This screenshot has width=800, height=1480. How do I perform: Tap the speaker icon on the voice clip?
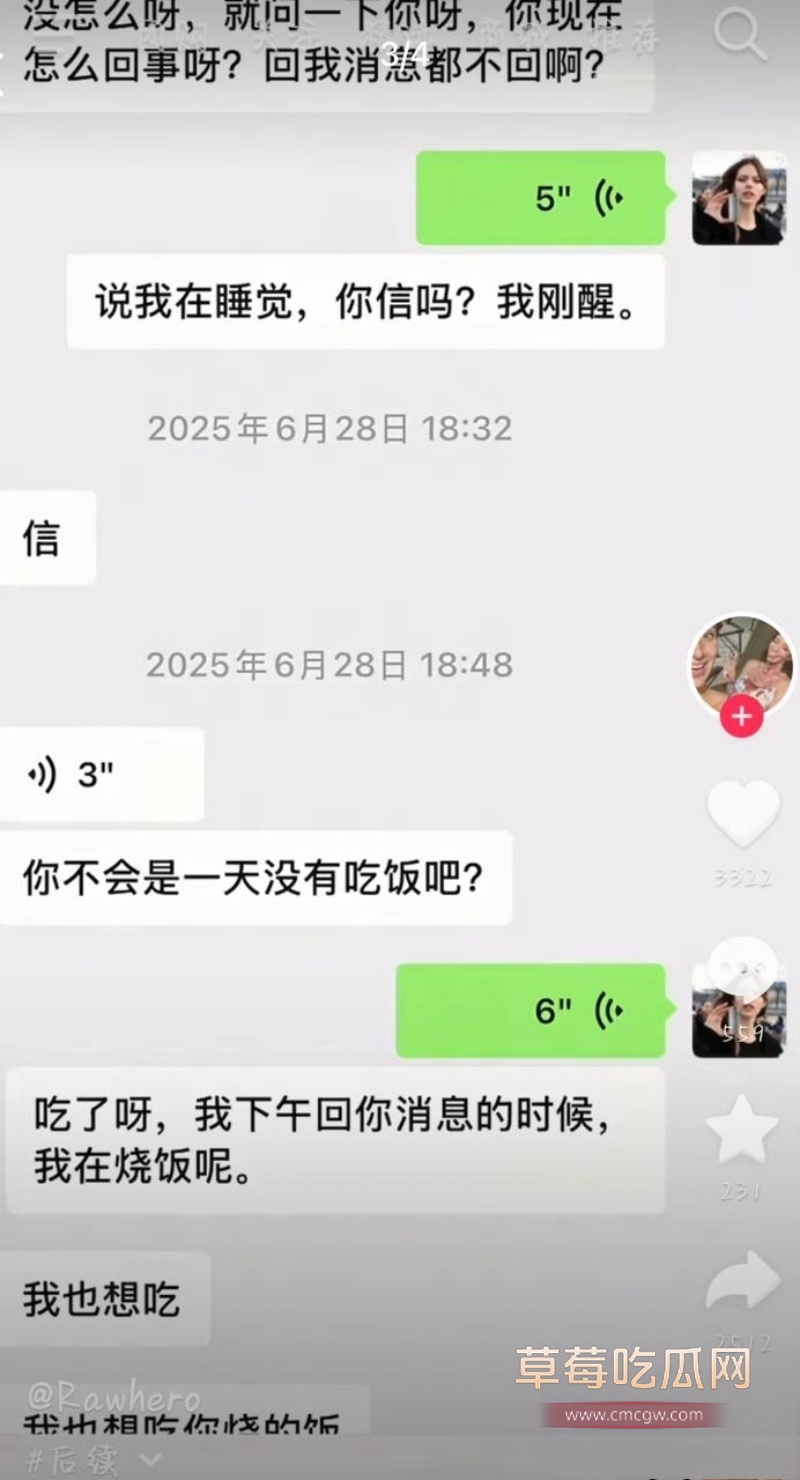pyautogui.click(x=40, y=775)
